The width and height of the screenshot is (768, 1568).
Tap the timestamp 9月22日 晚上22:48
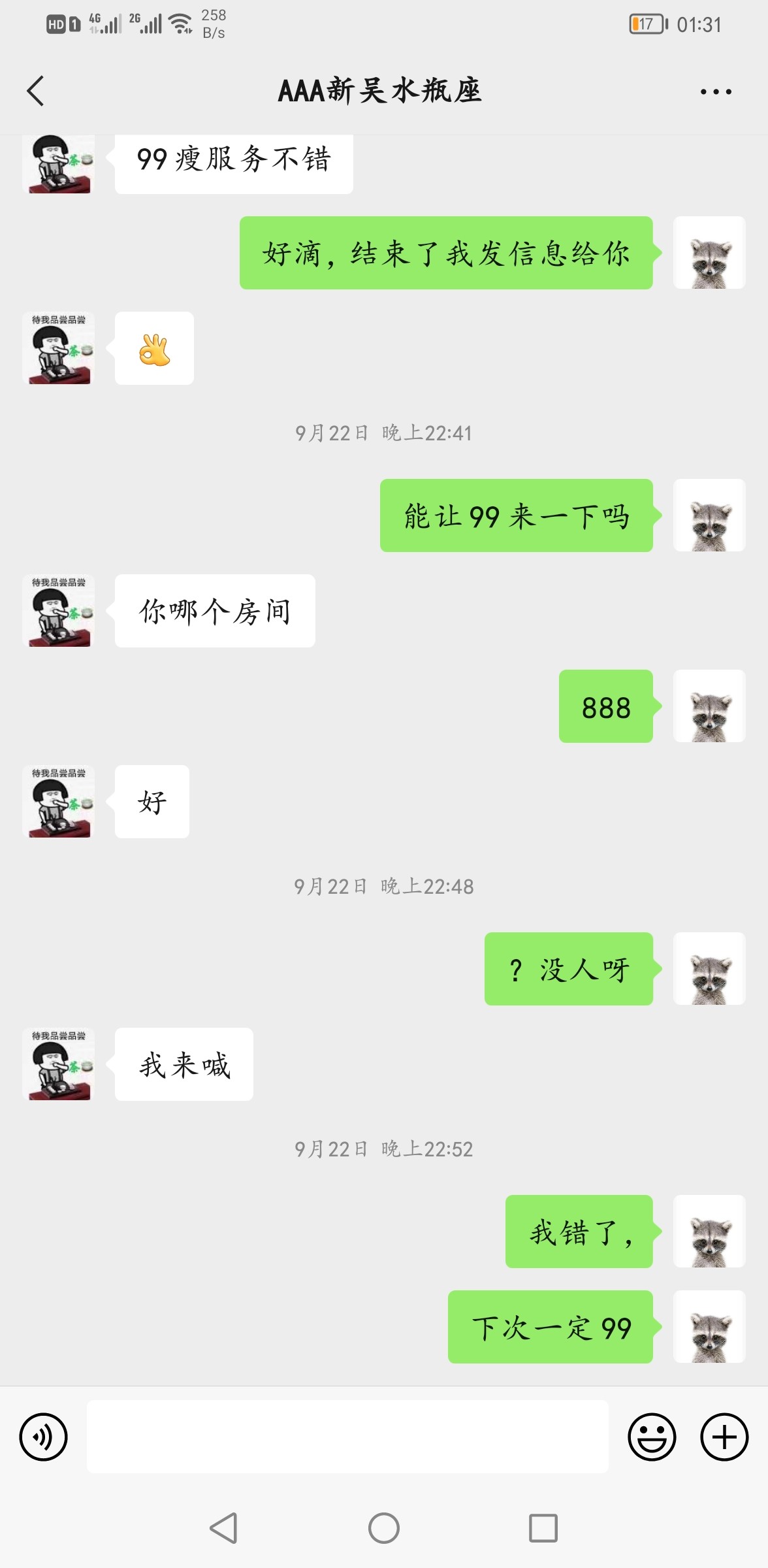384,887
